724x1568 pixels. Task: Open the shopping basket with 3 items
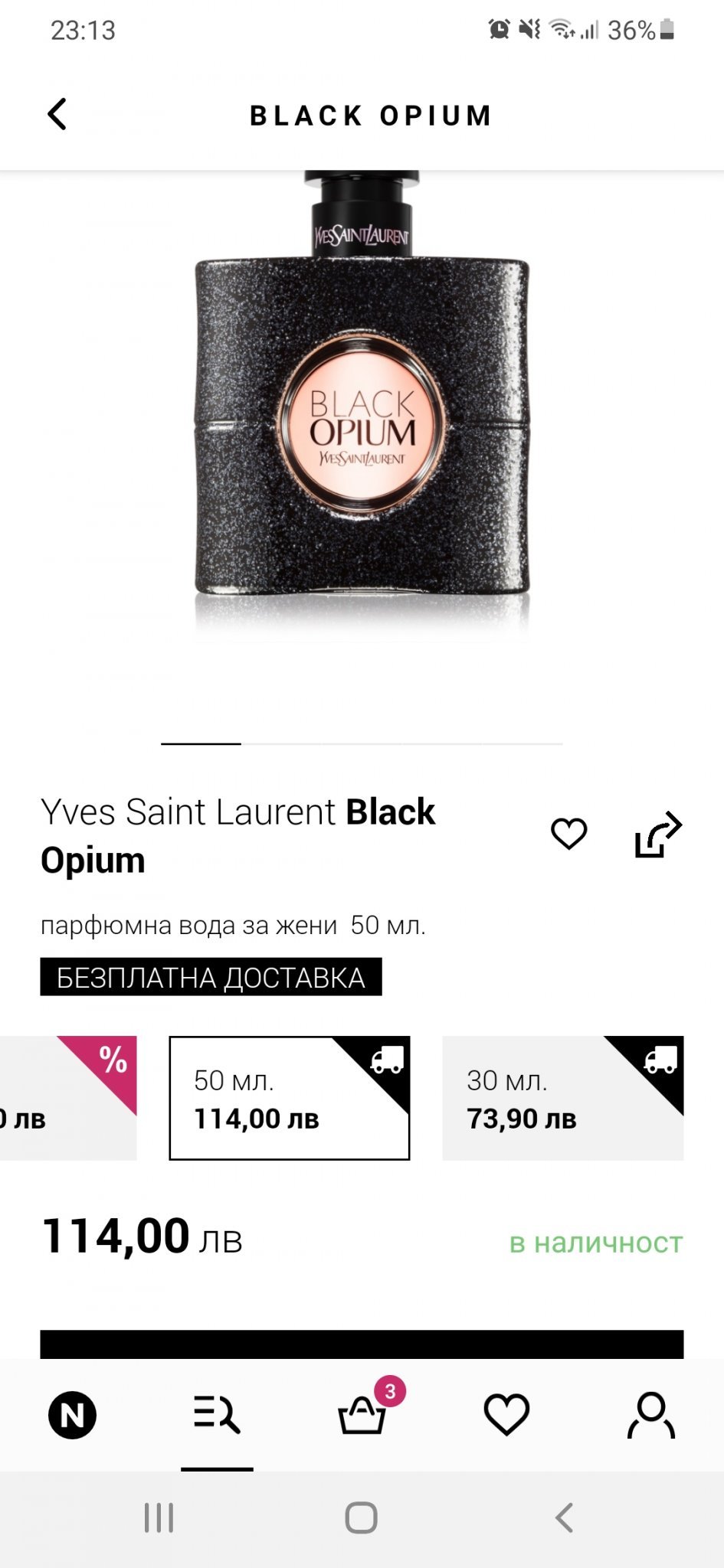coord(362,1415)
